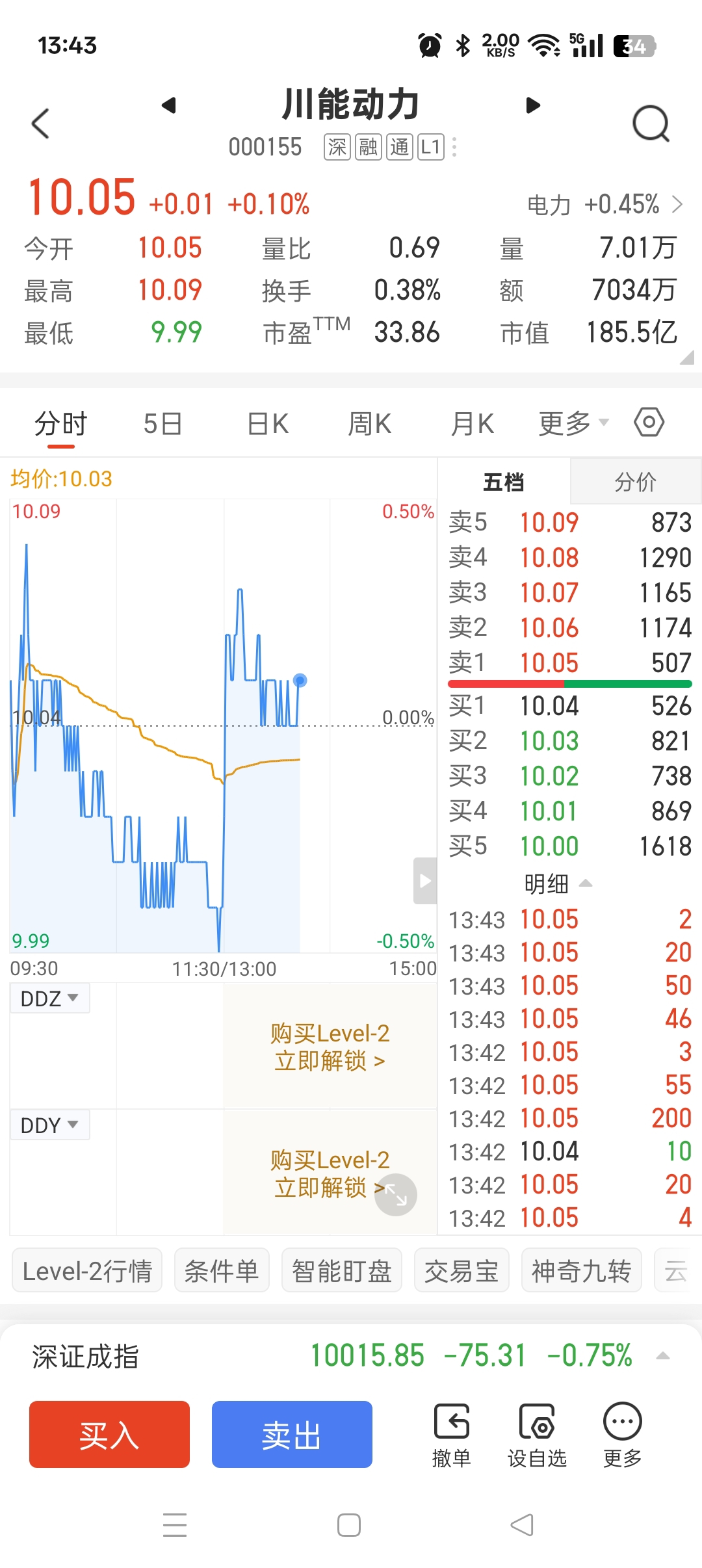Switch to the 5日 chart tab
Screen dimensions: 702x1568
(162, 424)
